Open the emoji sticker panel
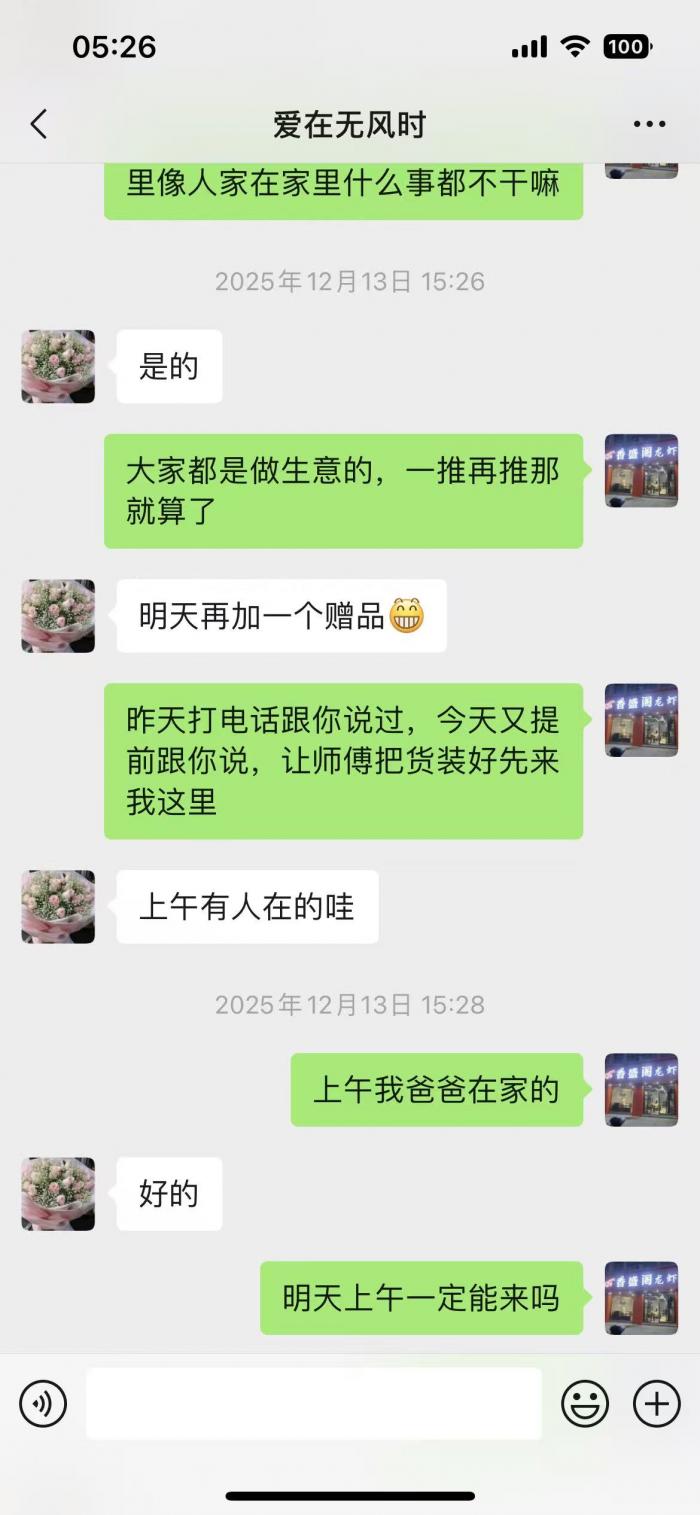 click(585, 1404)
